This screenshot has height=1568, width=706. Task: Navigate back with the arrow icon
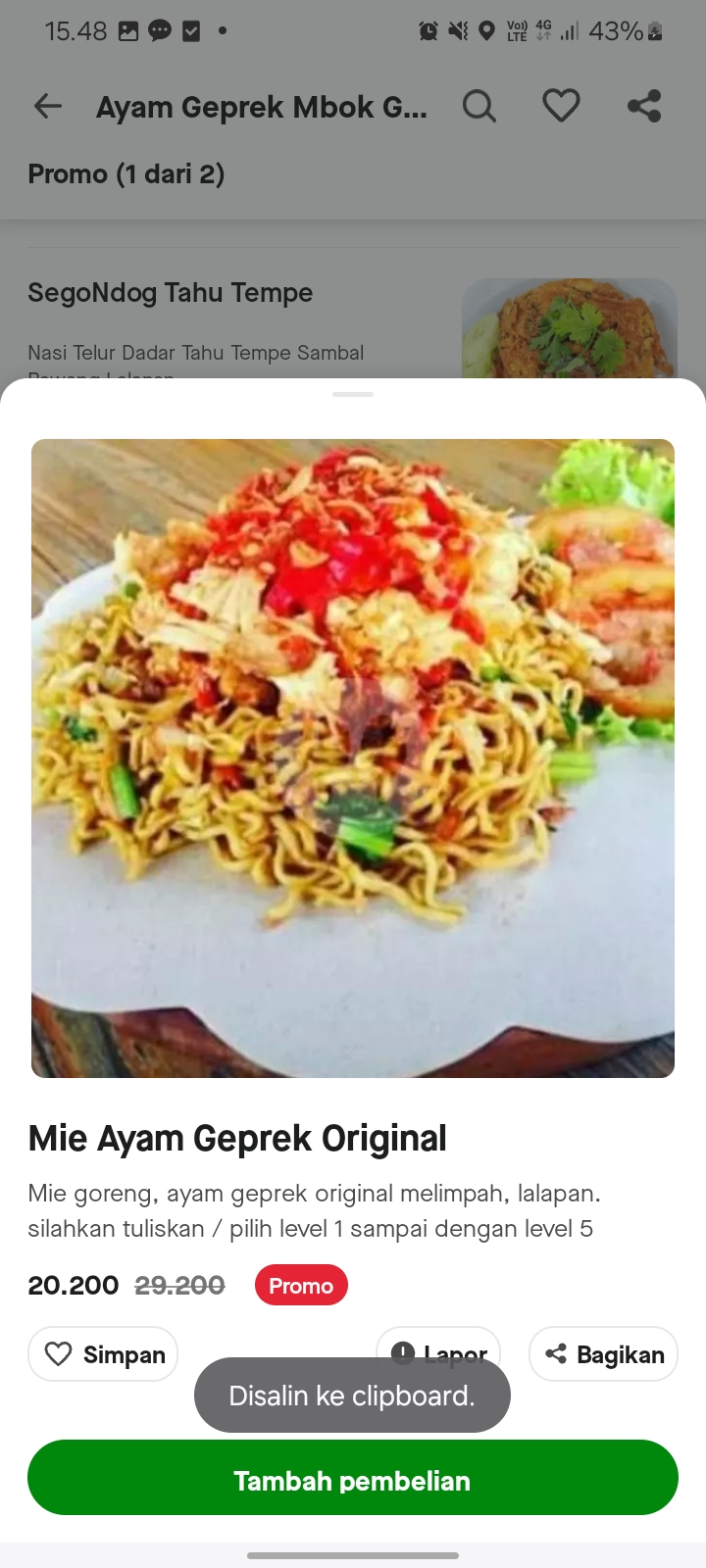(x=47, y=106)
